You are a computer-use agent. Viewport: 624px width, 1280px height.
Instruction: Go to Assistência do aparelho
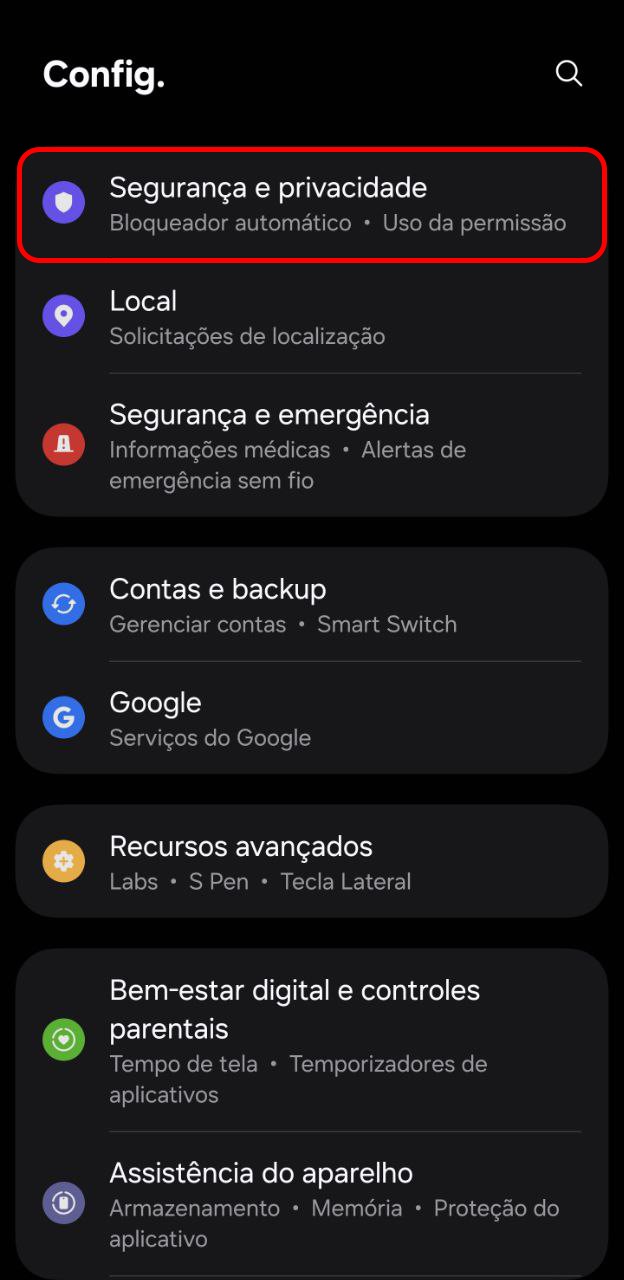(x=312, y=1203)
